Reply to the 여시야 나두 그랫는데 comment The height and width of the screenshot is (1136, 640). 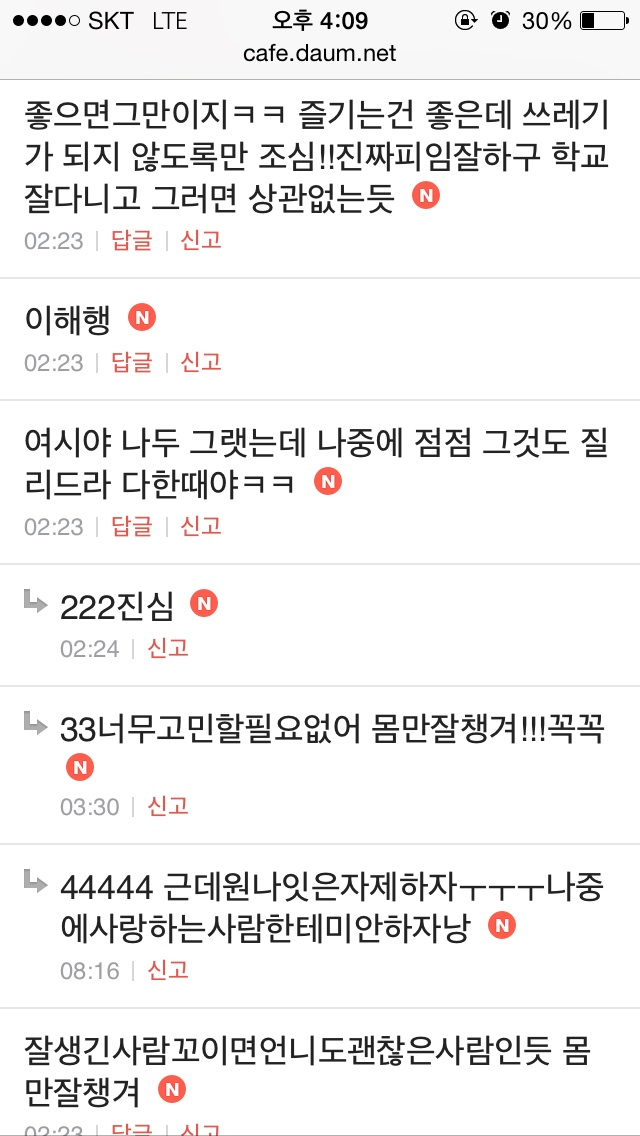click(131, 526)
